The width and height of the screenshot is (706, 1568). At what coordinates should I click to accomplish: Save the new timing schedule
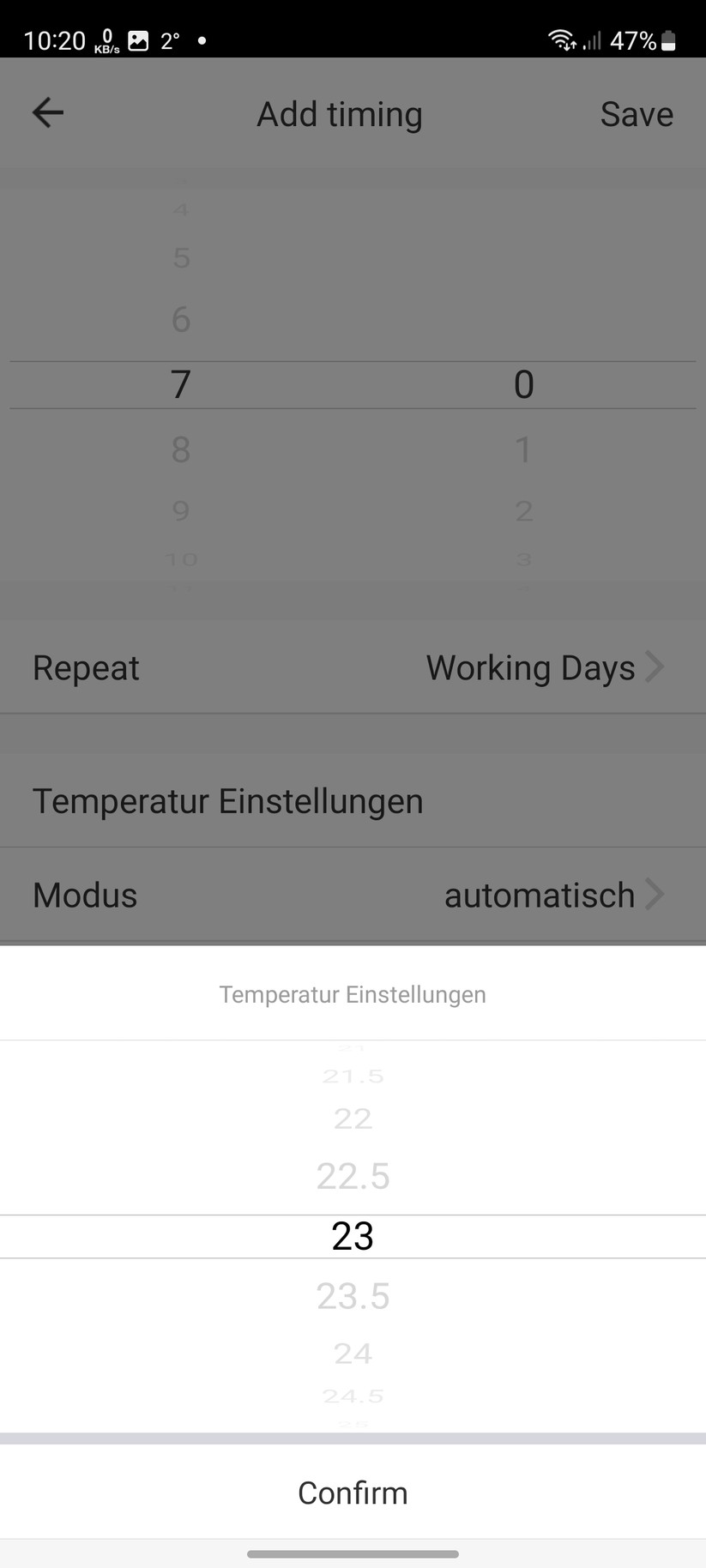636,112
